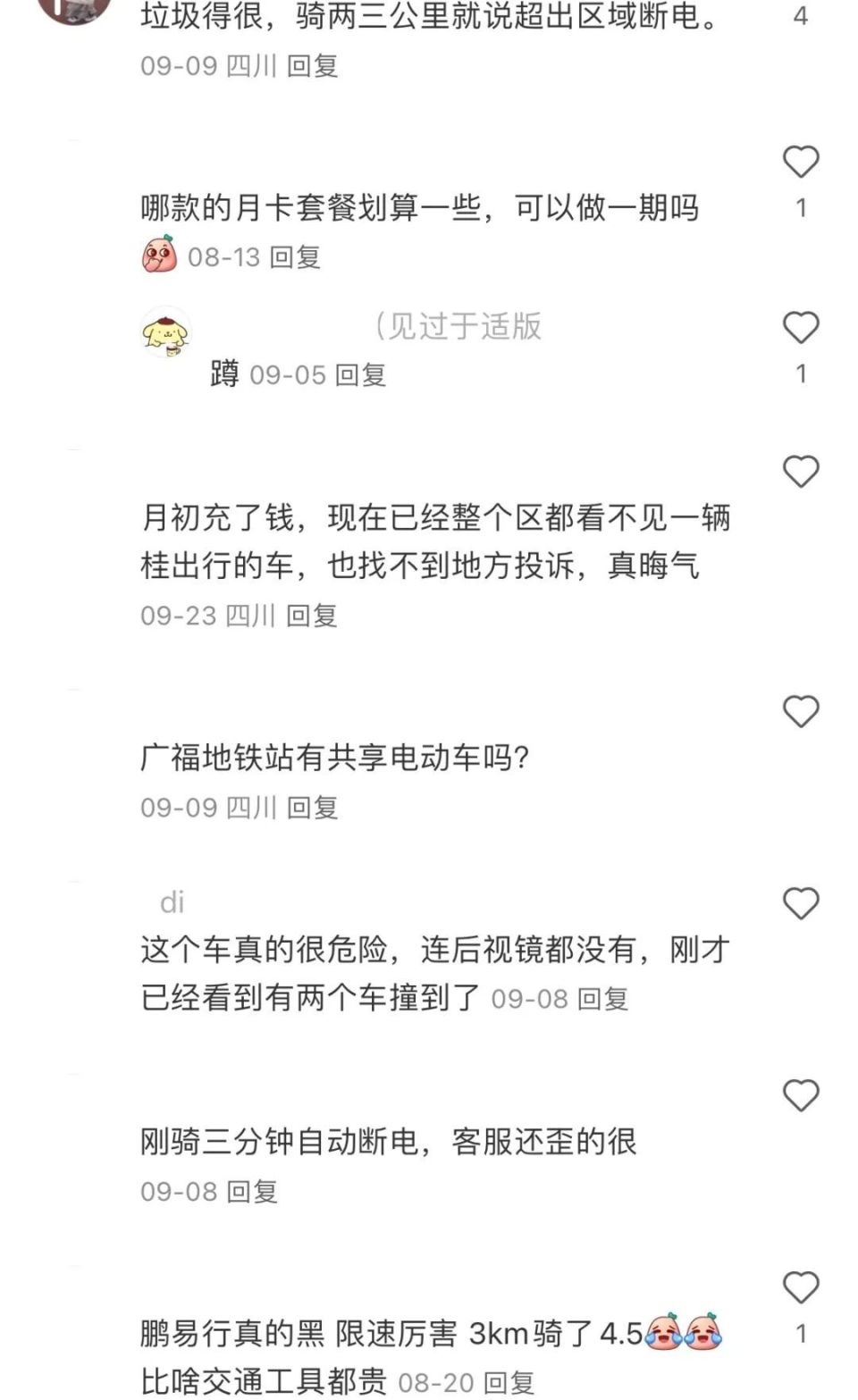Like the 月卡套餐 question comment
The height and width of the screenshot is (1400, 858).
tap(800, 161)
